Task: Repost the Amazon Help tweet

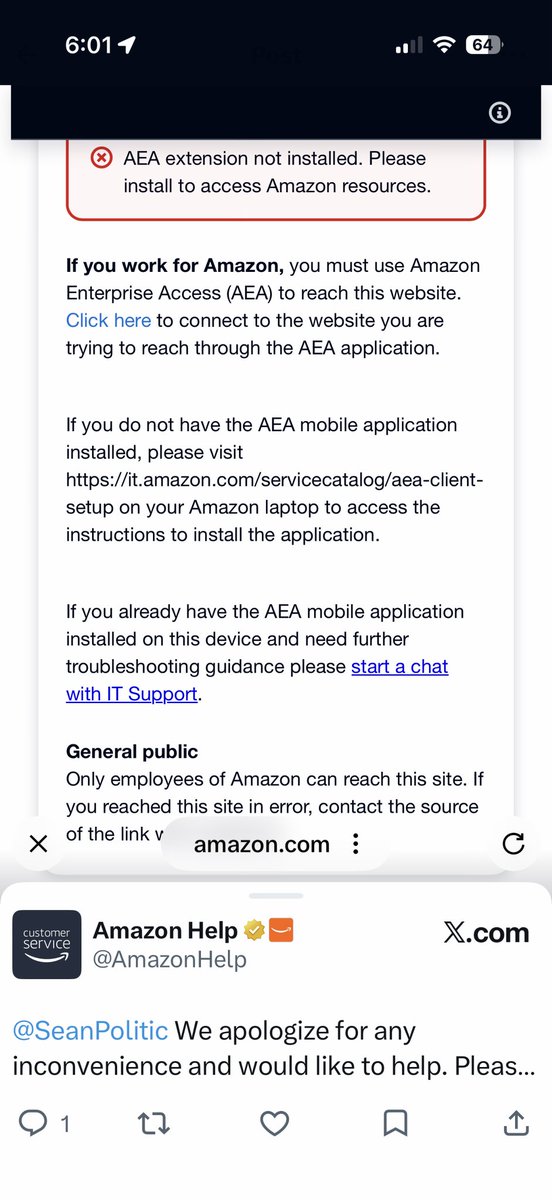Action: pos(153,1124)
